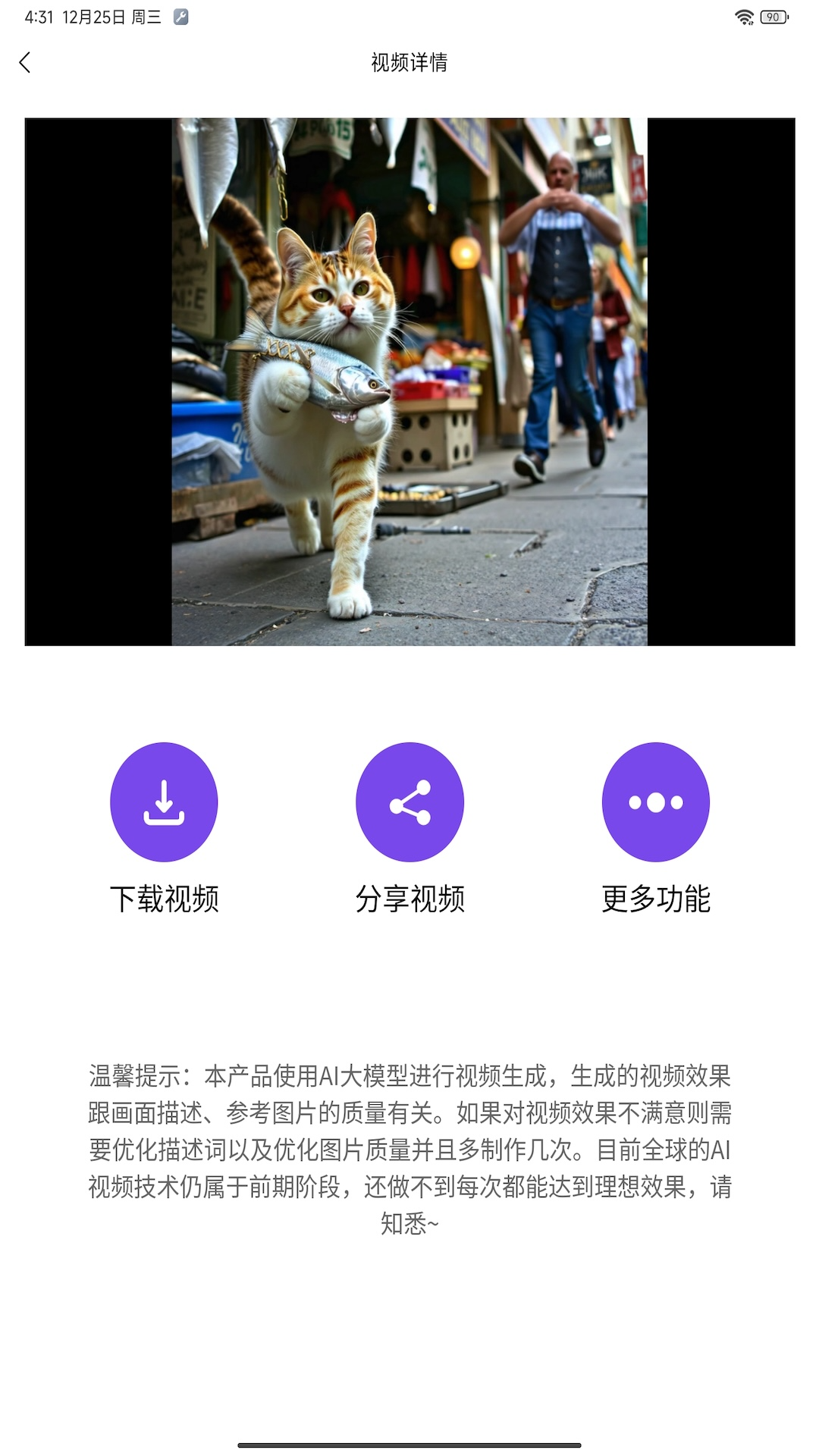Tap the 更多功能 label
This screenshot has width=819, height=1456.
tap(656, 899)
